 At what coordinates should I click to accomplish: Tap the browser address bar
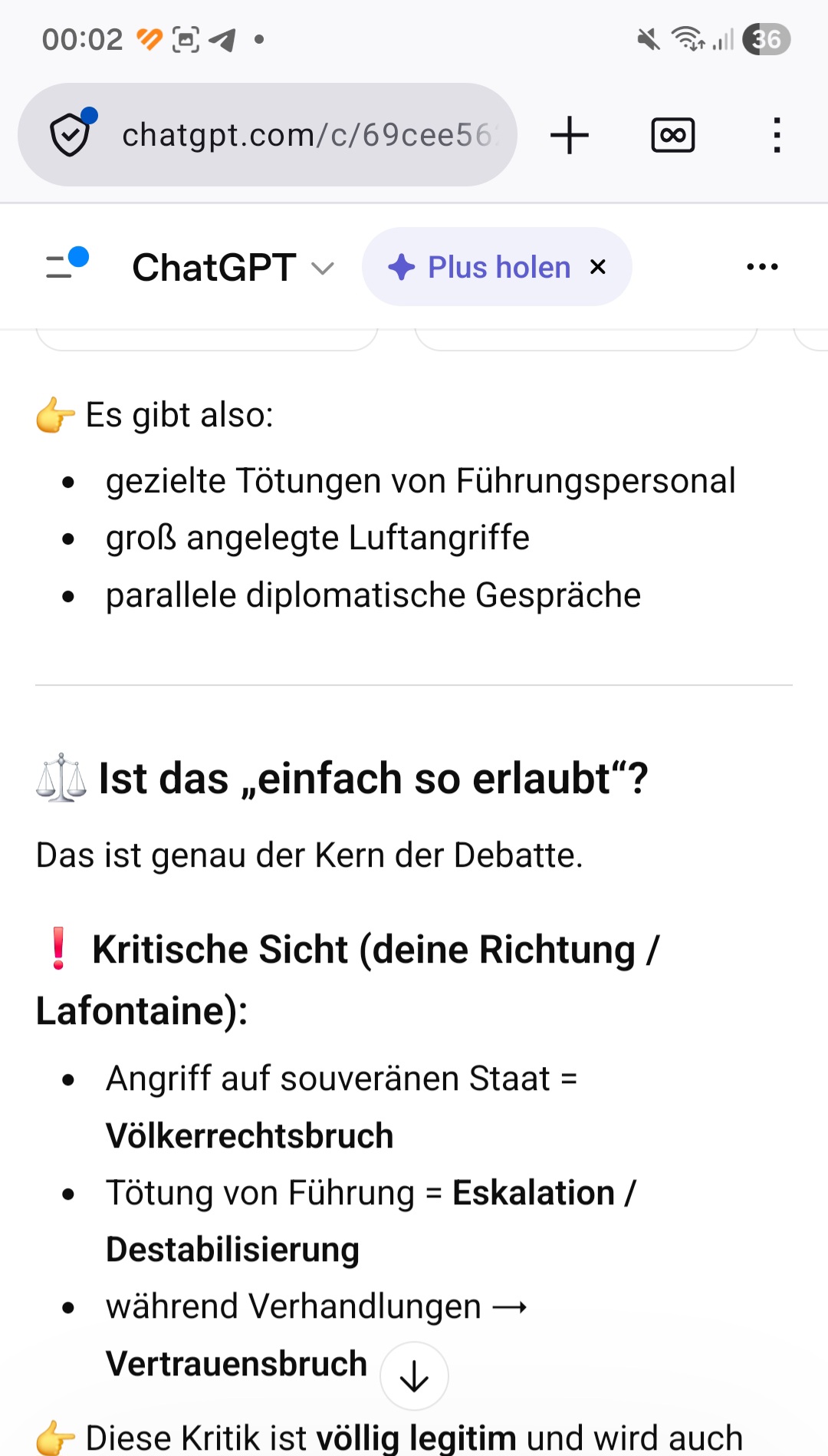pyautogui.click(x=307, y=135)
